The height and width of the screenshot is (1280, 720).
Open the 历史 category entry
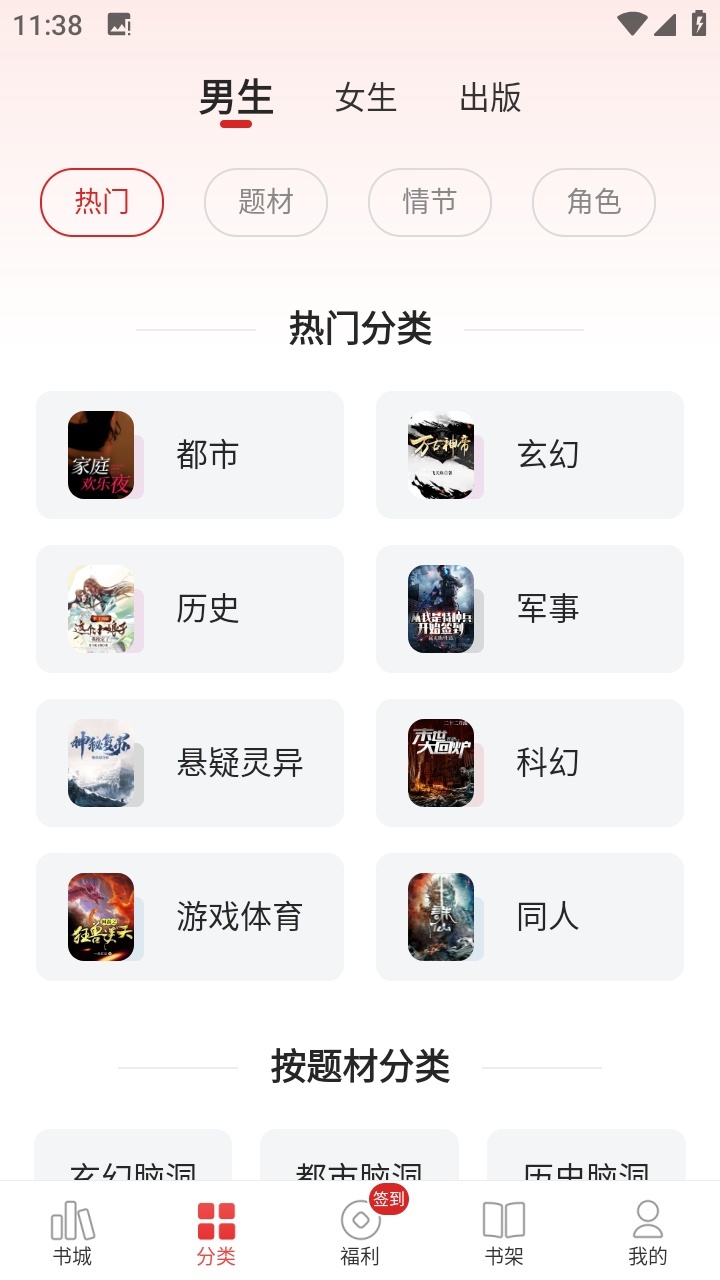(189, 608)
